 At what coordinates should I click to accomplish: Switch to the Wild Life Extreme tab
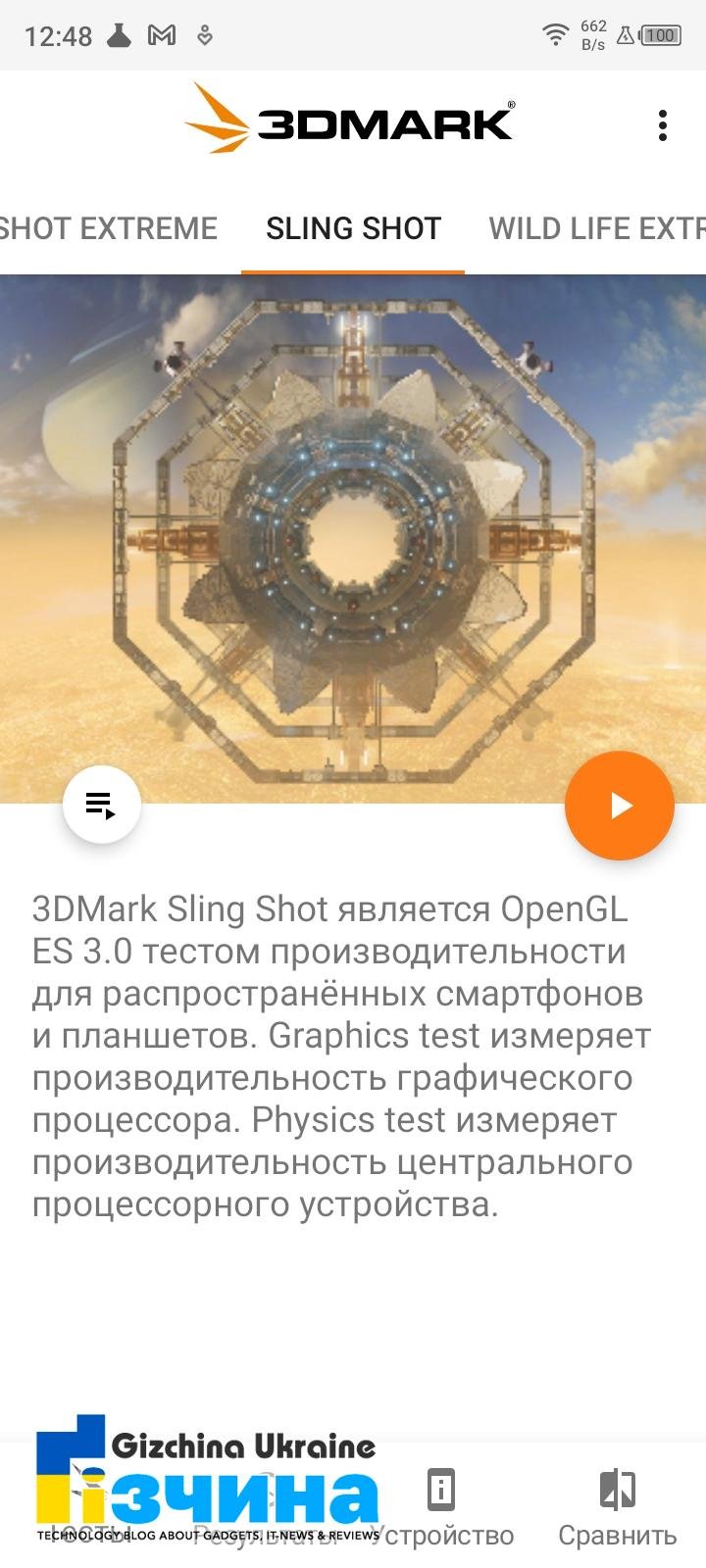597,228
